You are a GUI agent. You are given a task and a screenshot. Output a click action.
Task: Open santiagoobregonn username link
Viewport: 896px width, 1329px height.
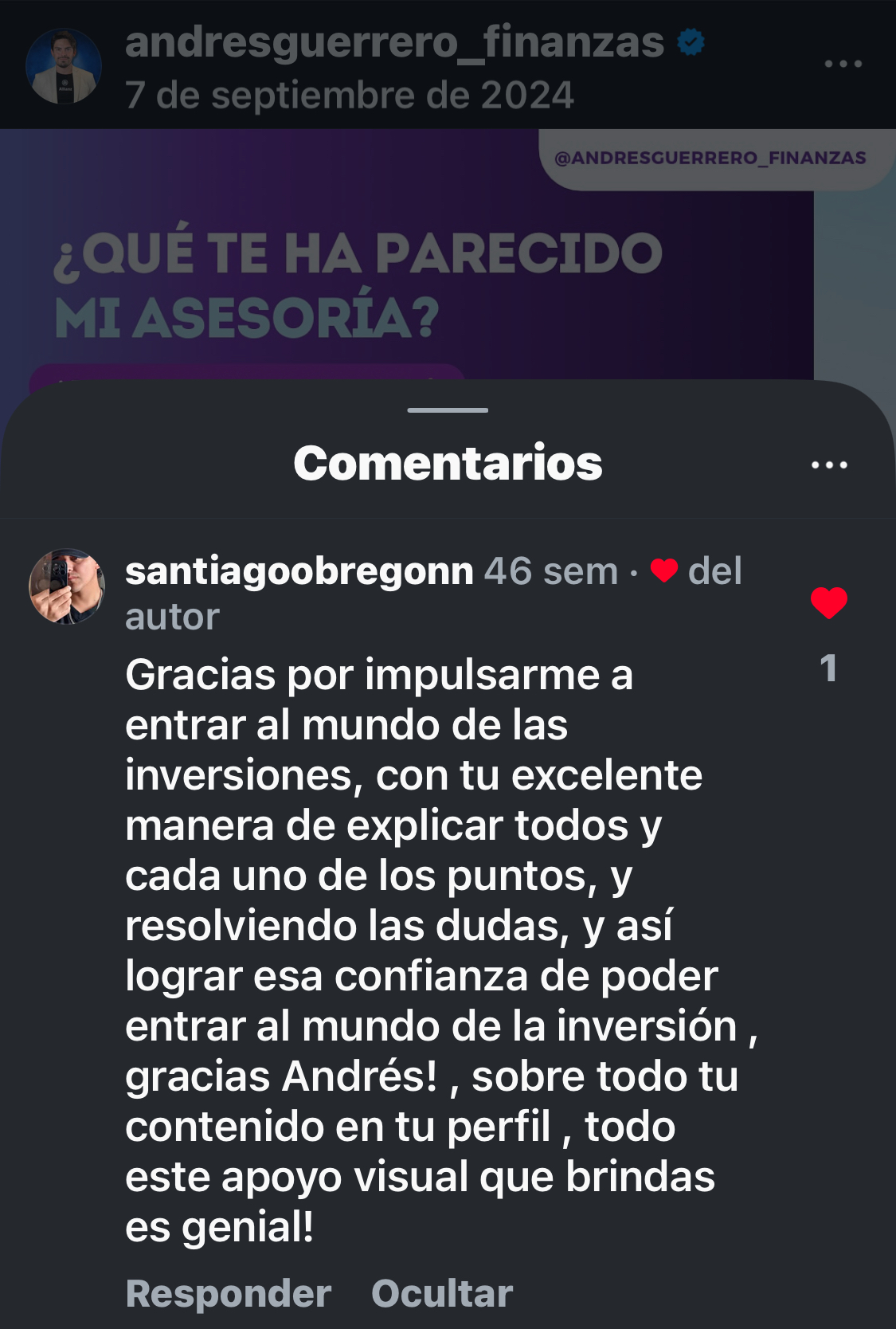299,571
